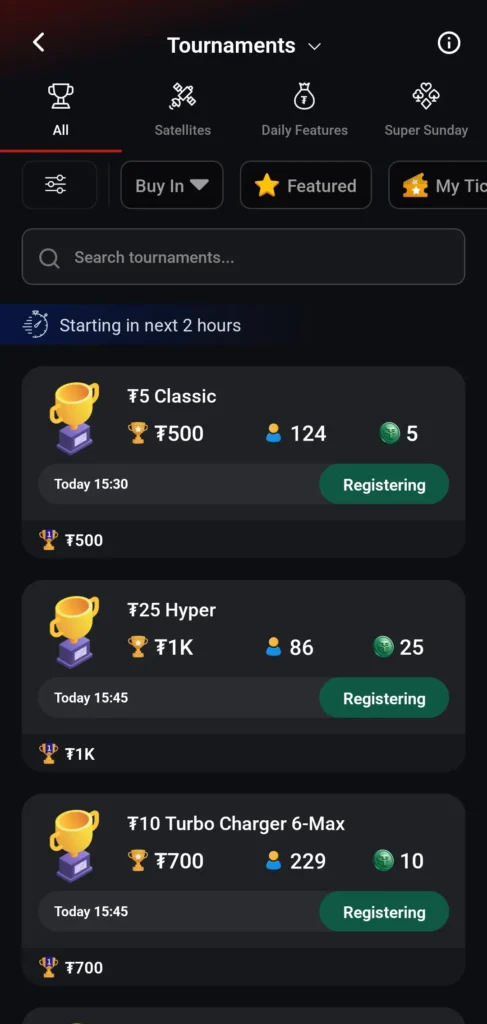Image resolution: width=487 pixels, height=1024 pixels.
Task: Open the ₹25 Hyper tournament card
Action: (x=244, y=675)
